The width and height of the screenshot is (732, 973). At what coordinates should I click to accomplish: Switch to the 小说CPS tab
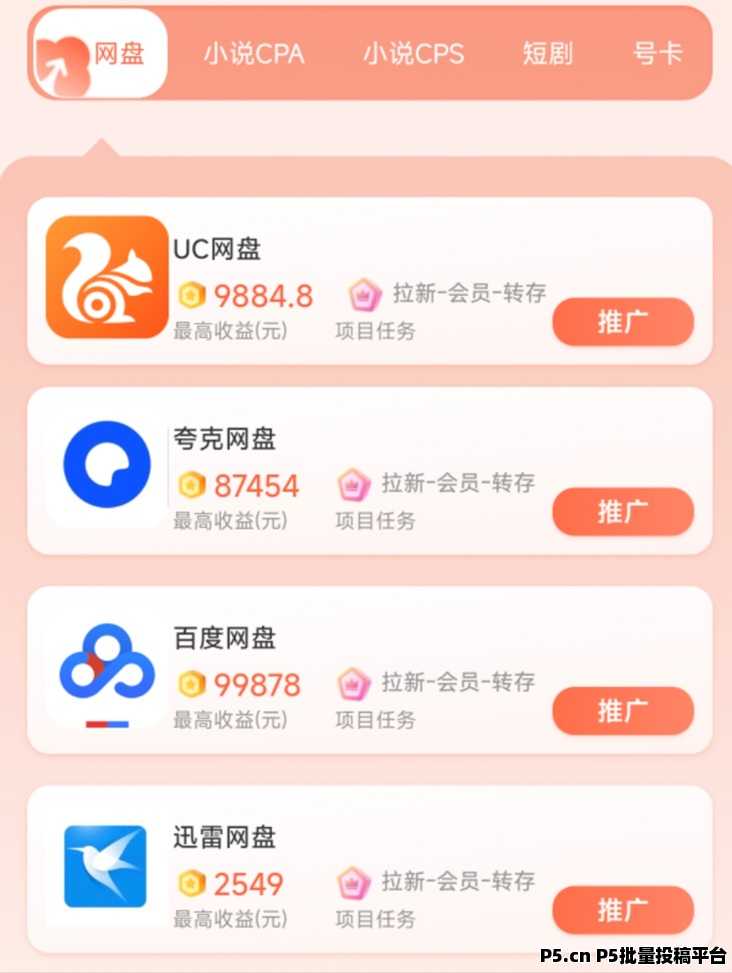click(x=413, y=54)
